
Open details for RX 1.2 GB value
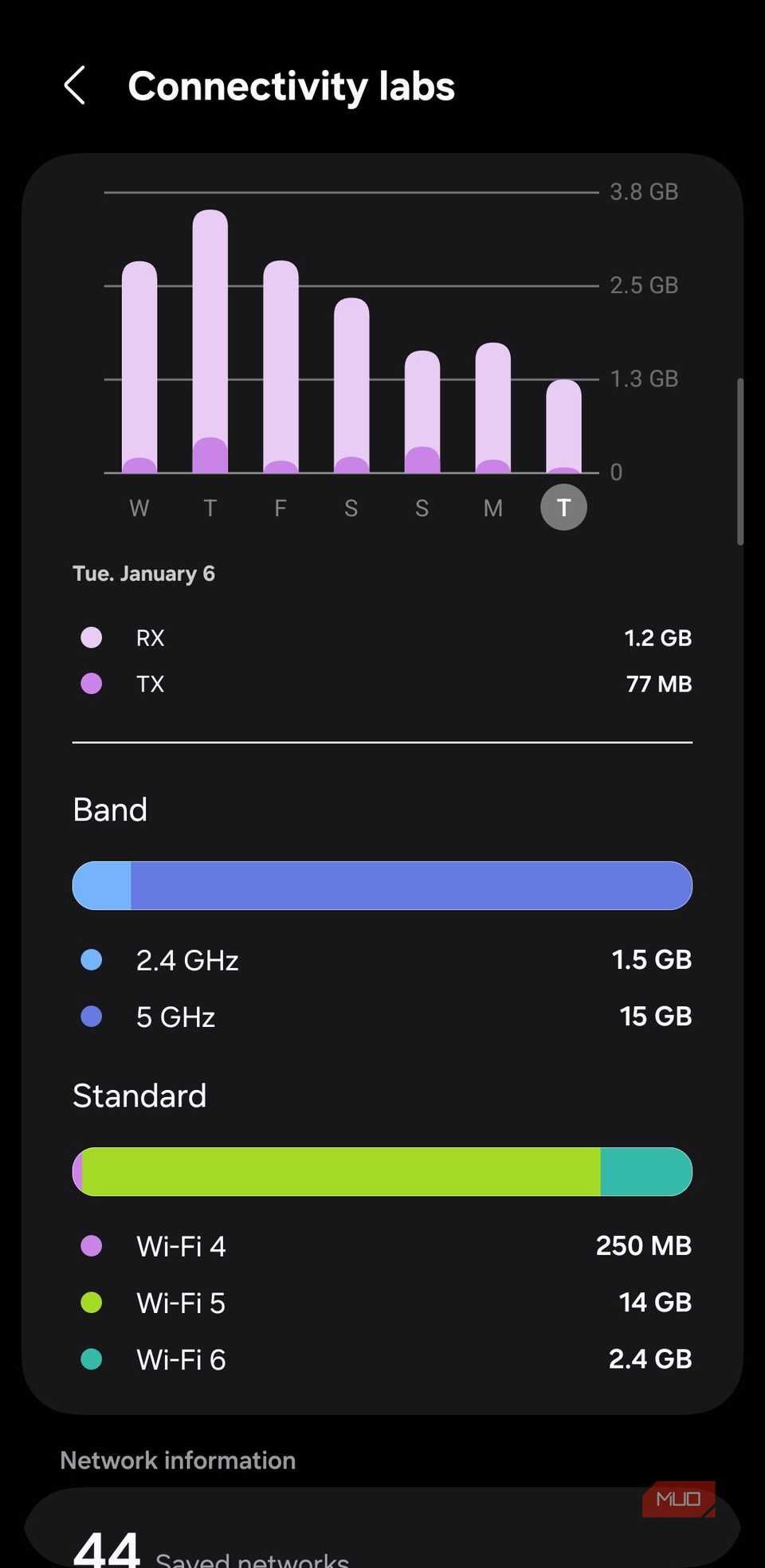(x=658, y=637)
